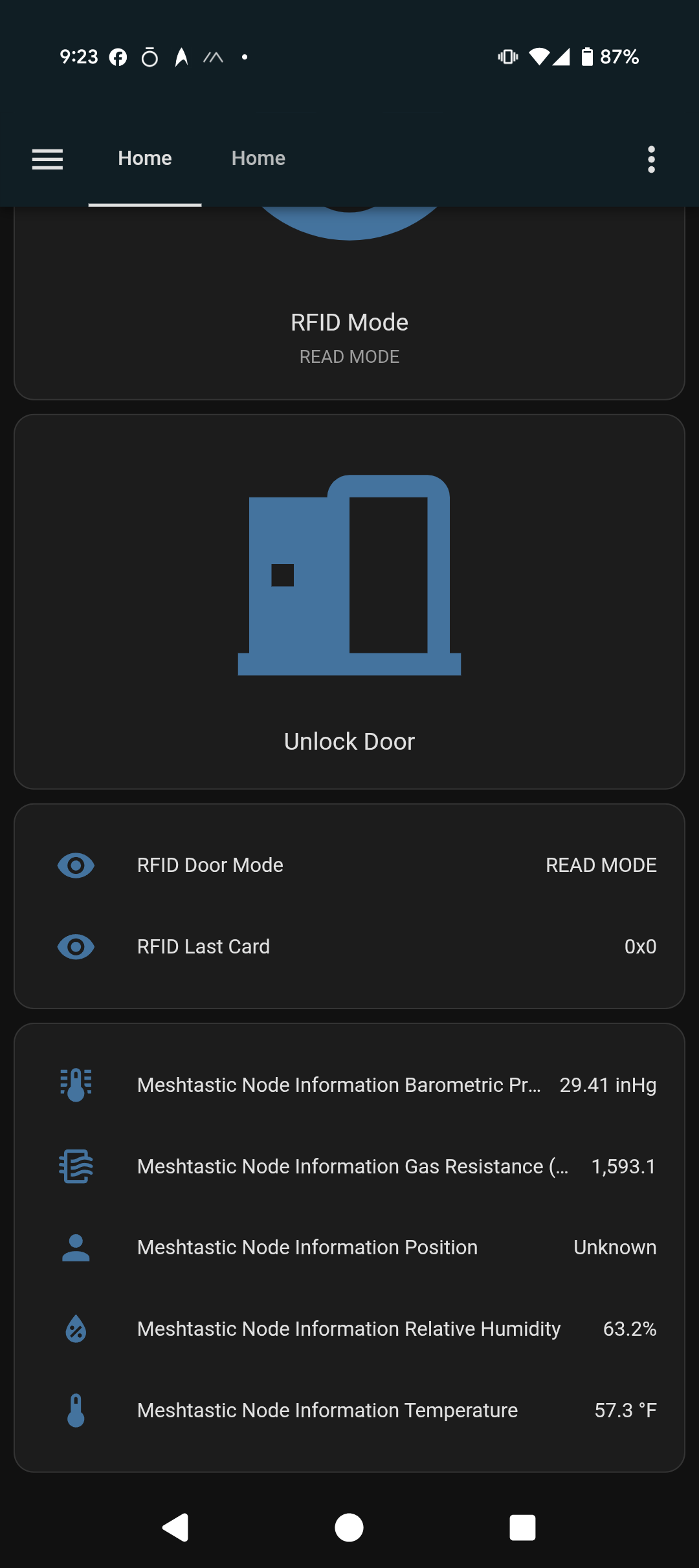Open RFID Last Card entity details
Image resolution: width=699 pixels, height=1568 pixels.
pyautogui.click(x=349, y=946)
